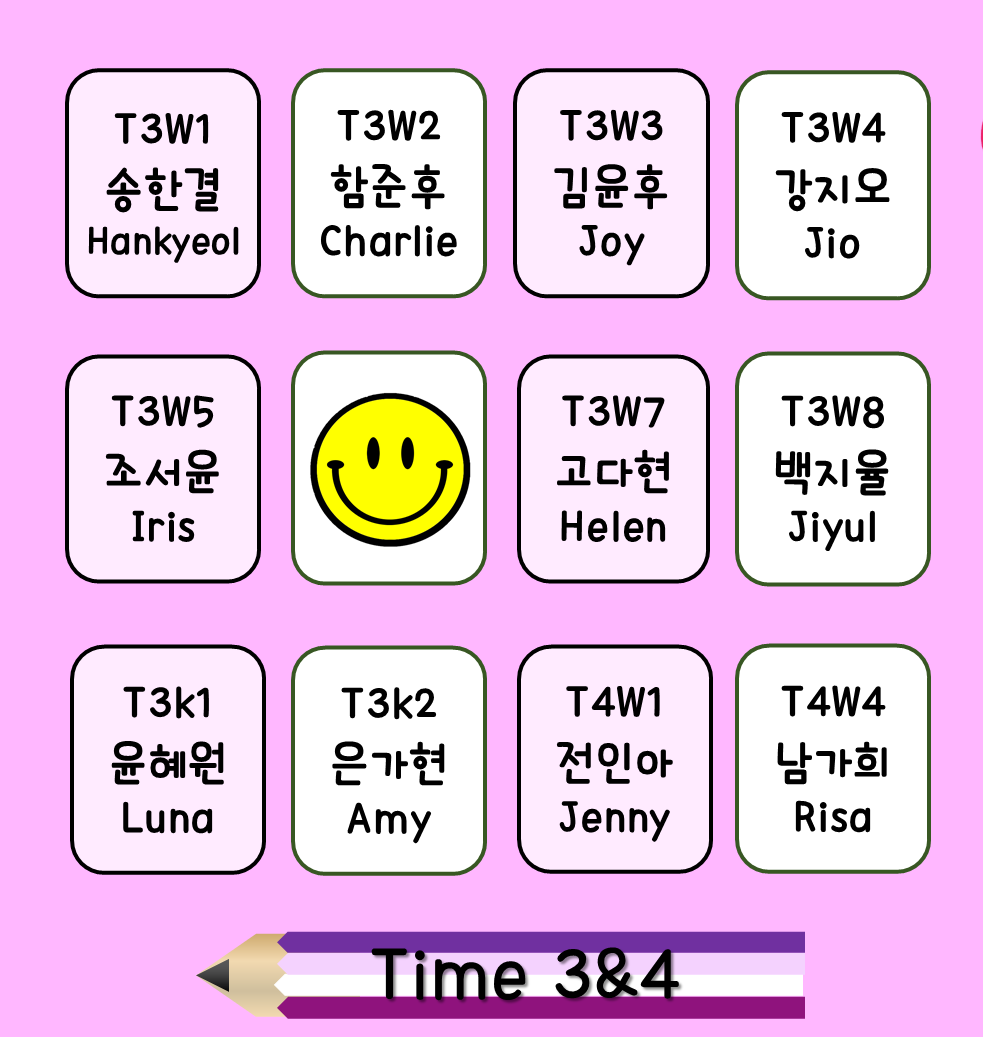Viewport: 983px width, 1037px height.
Task: Open the T3W4 Jio card
Action: (x=833, y=185)
